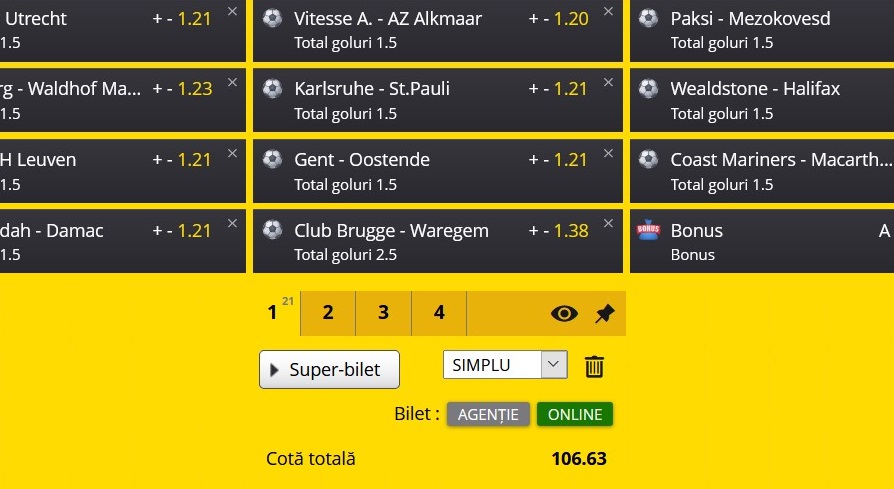Open the Super-bilet button
This screenshot has height=489, width=894.
point(329,370)
